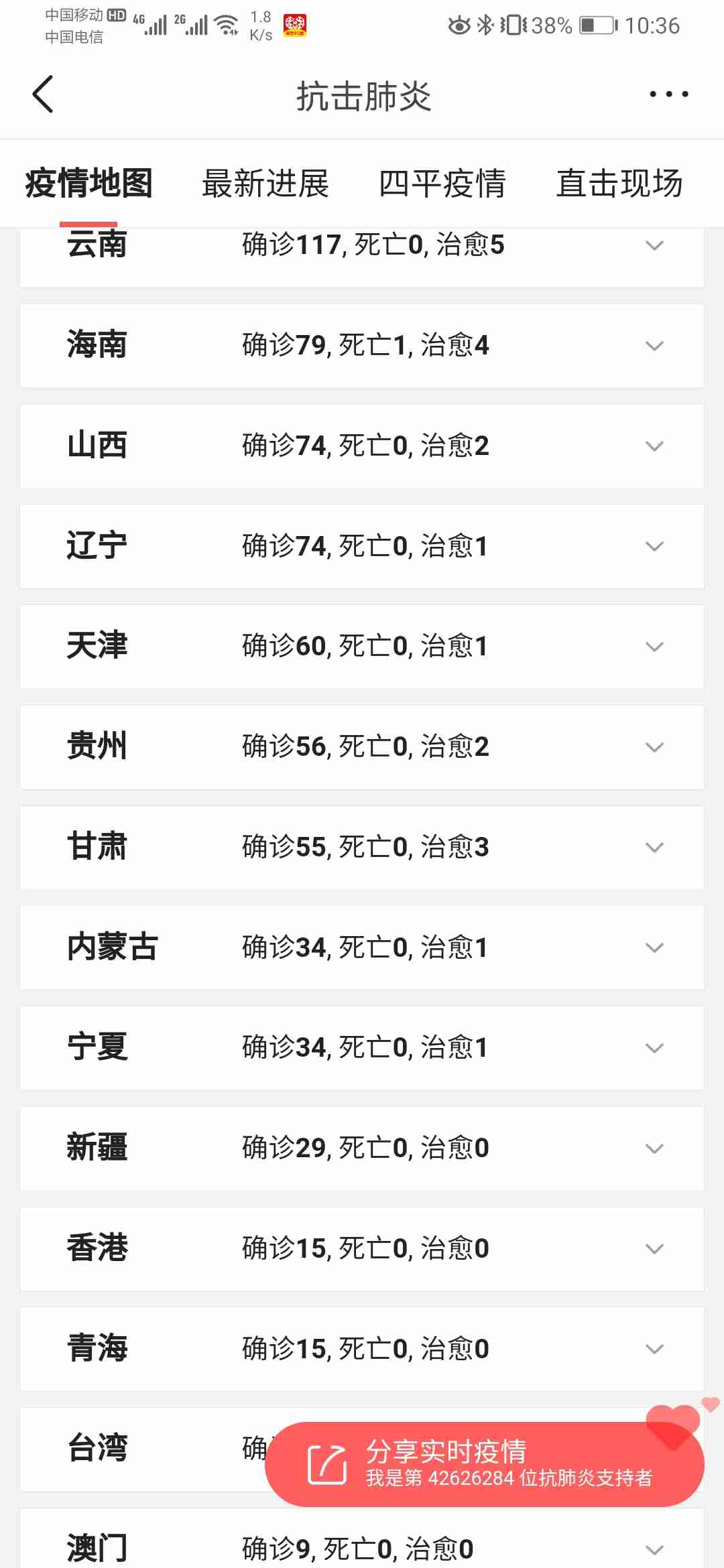Image resolution: width=724 pixels, height=1568 pixels.
Task: Expand 海南 epidemic details
Action: [654, 346]
